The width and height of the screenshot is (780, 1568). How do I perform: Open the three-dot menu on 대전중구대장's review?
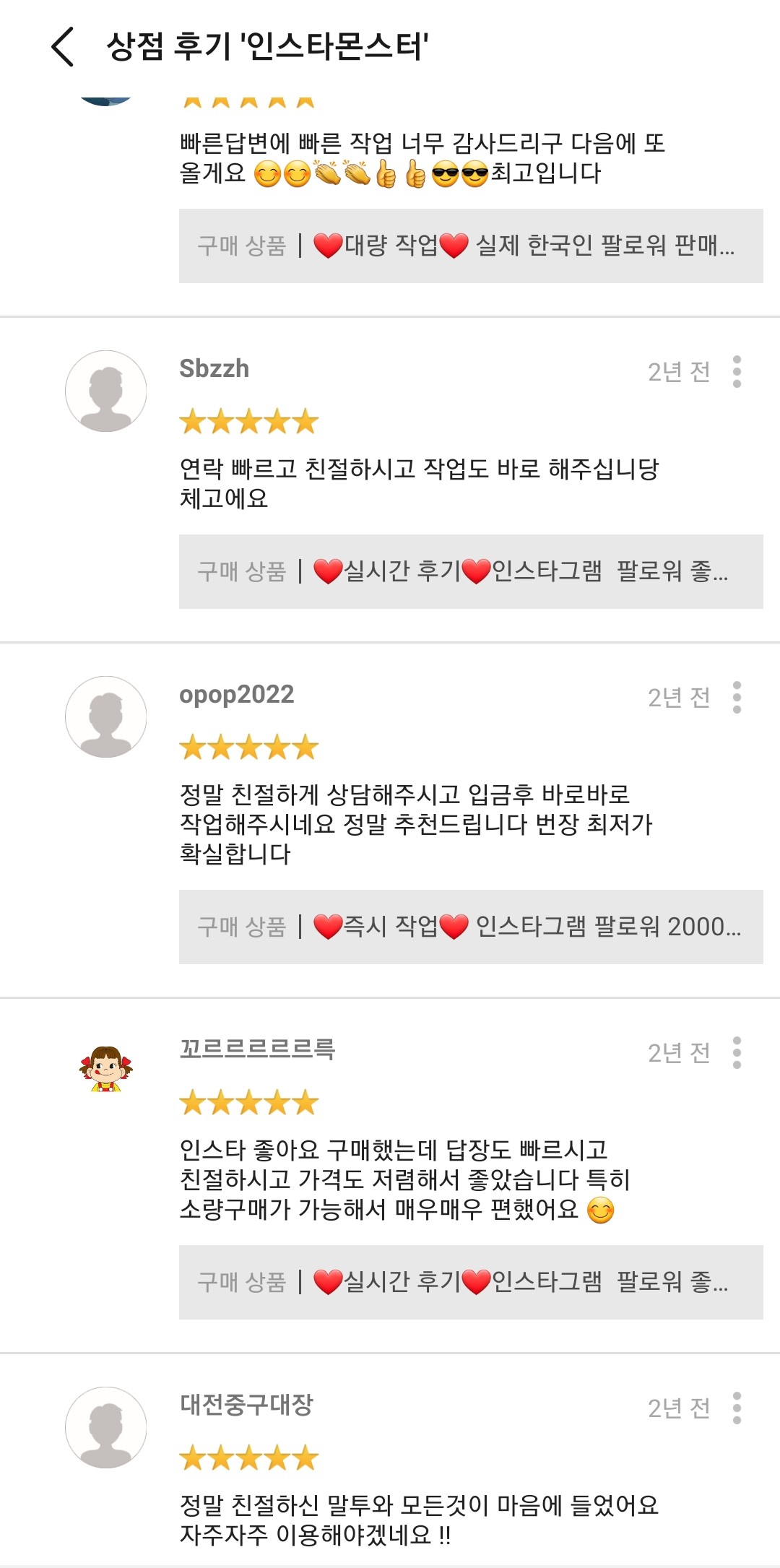[x=737, y=1408]
